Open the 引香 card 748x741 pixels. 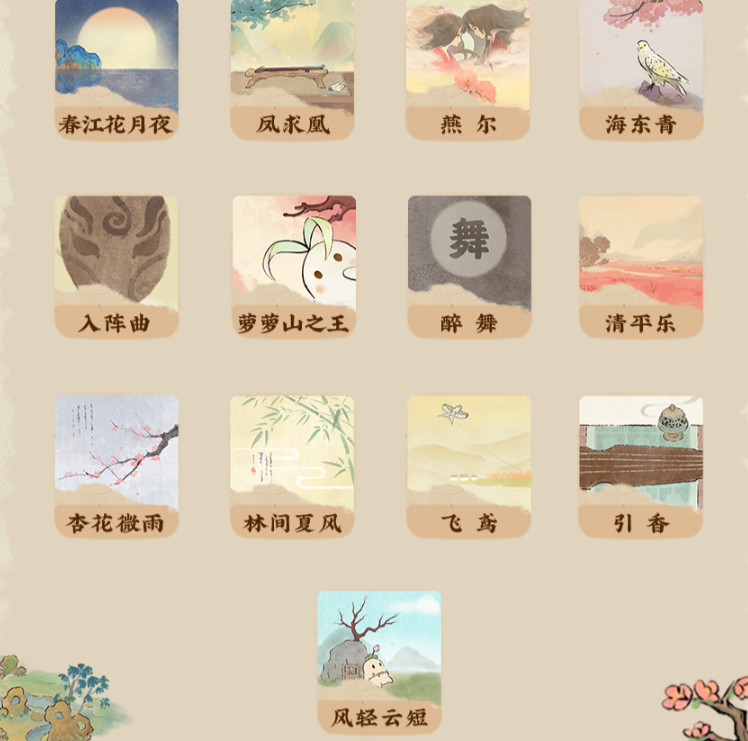641,465
